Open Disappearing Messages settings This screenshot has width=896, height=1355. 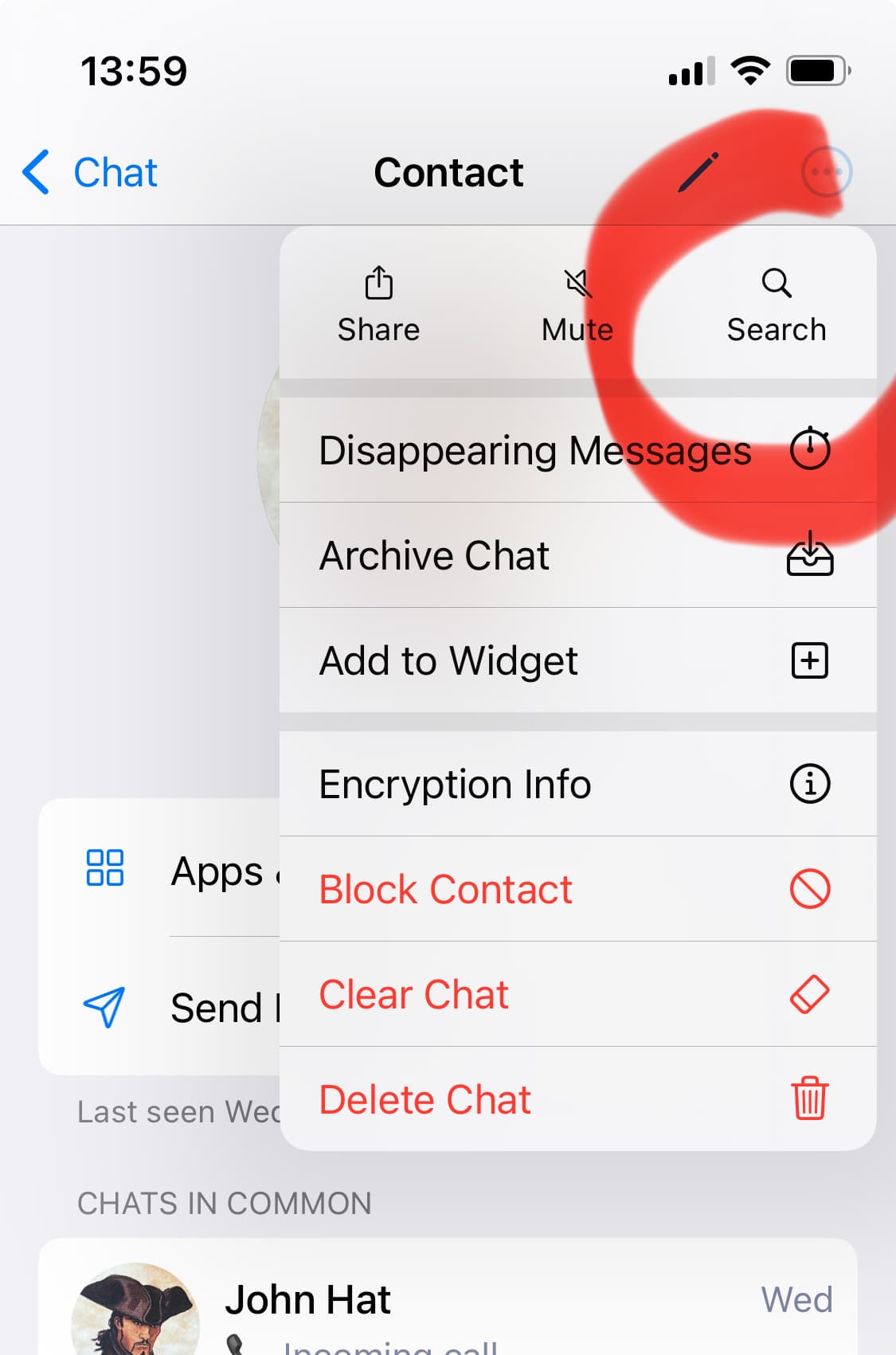pos(577,450)
